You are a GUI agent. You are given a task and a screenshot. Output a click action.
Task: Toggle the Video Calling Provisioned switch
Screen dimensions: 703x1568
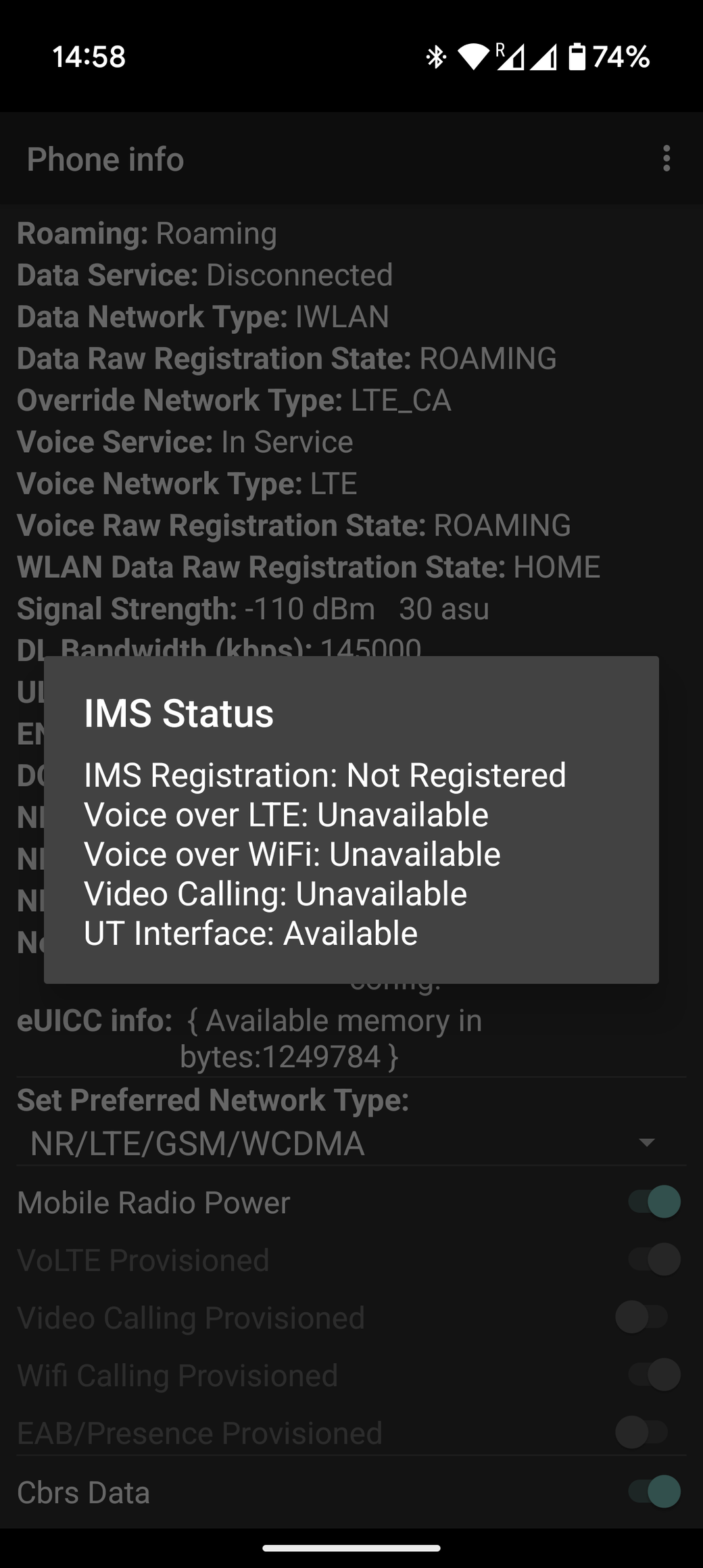coord(641,1317)
